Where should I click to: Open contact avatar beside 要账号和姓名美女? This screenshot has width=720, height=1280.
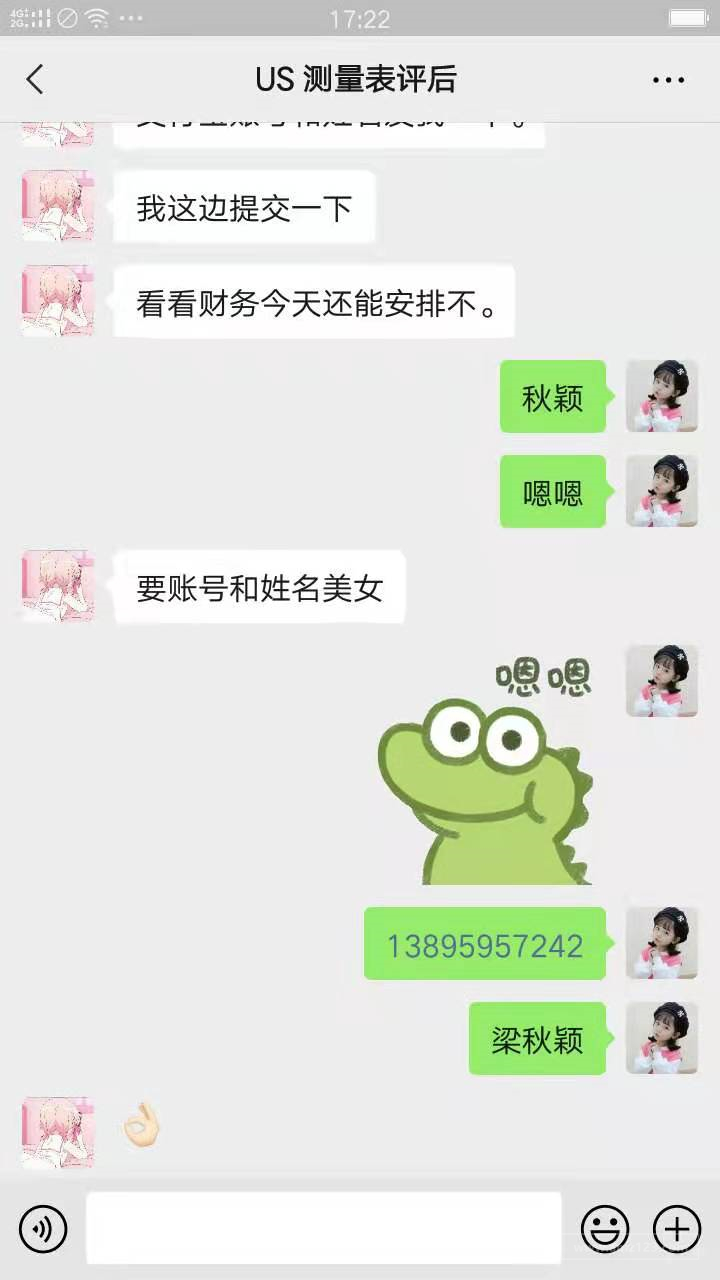(58, 586)
